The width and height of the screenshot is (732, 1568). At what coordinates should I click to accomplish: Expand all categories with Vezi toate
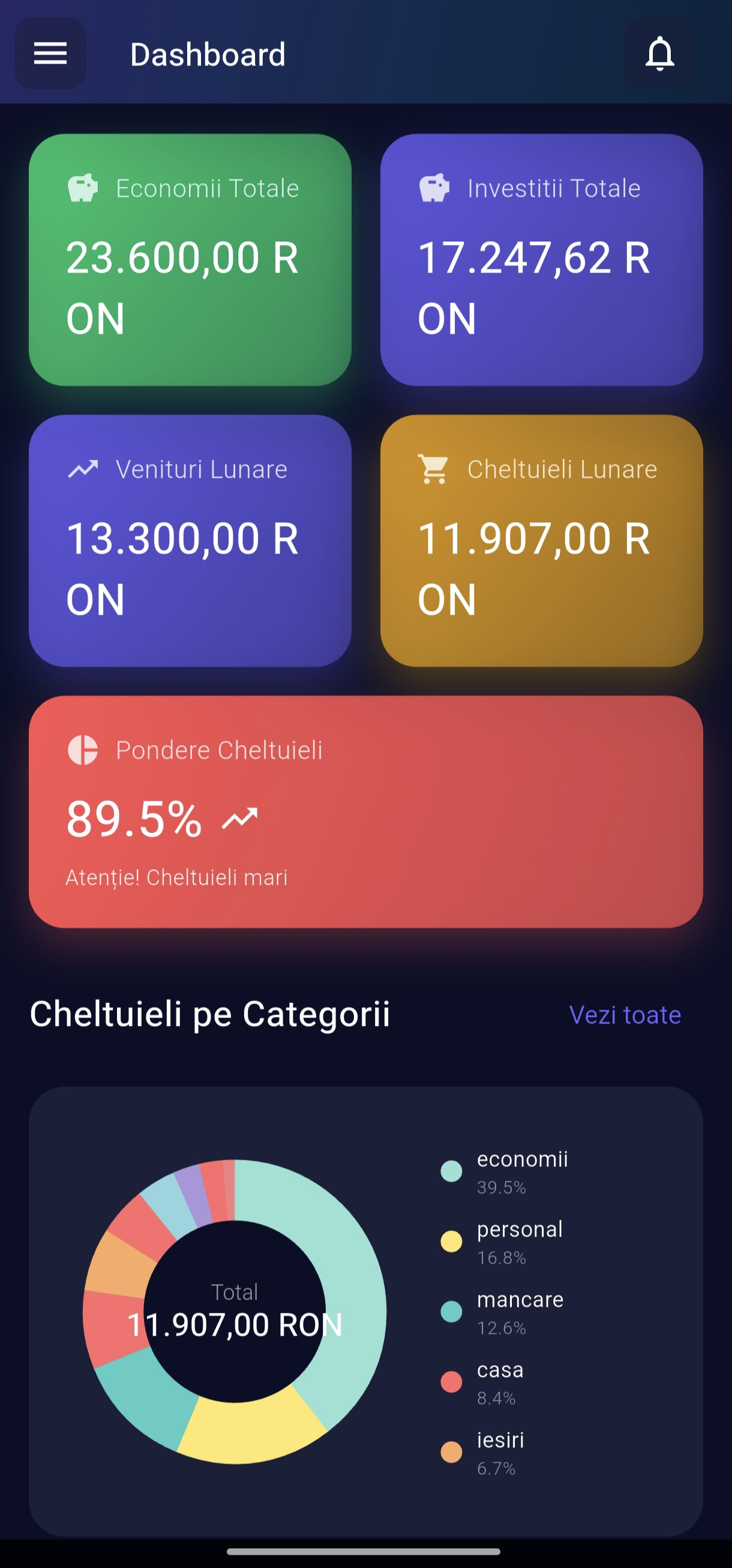point(625,1014)
